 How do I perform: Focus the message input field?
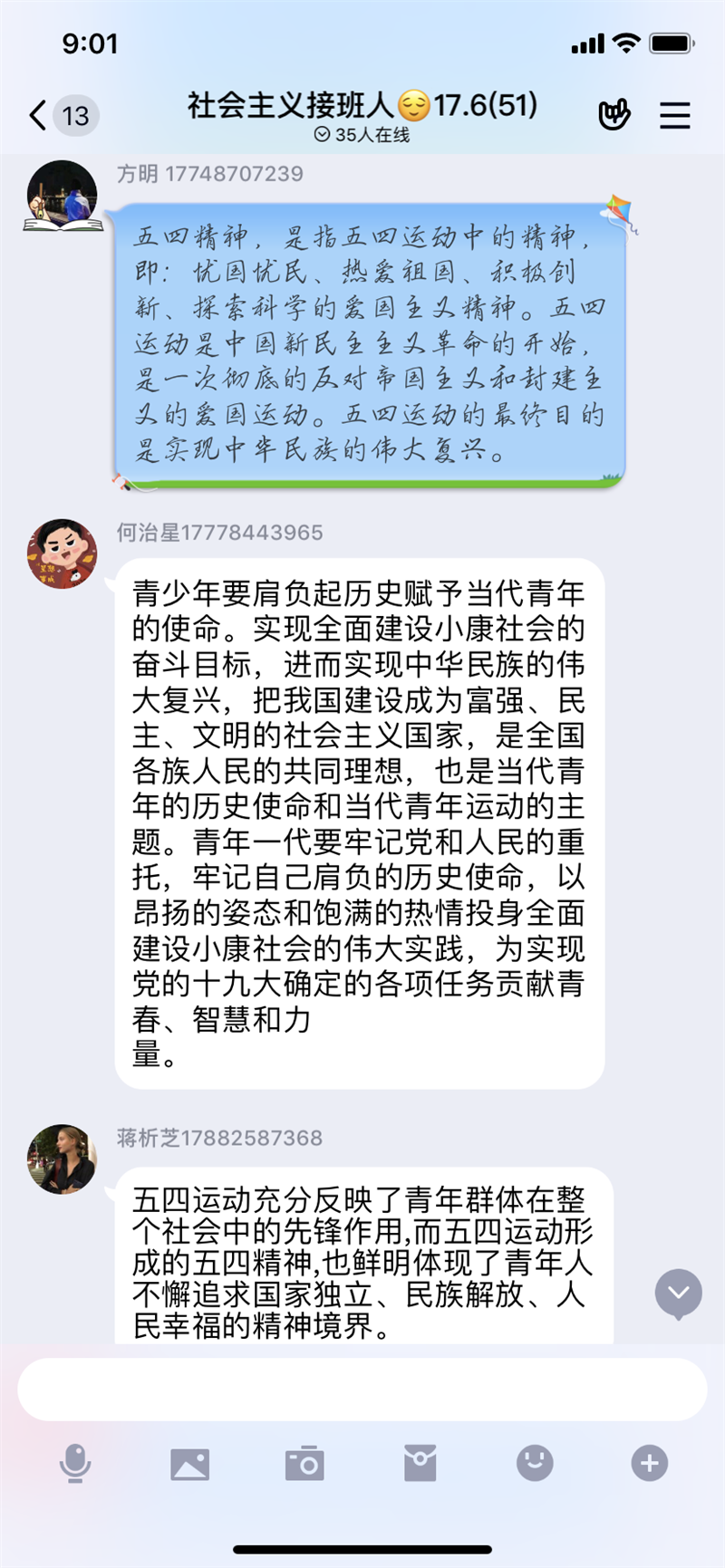pos(362,1390)
